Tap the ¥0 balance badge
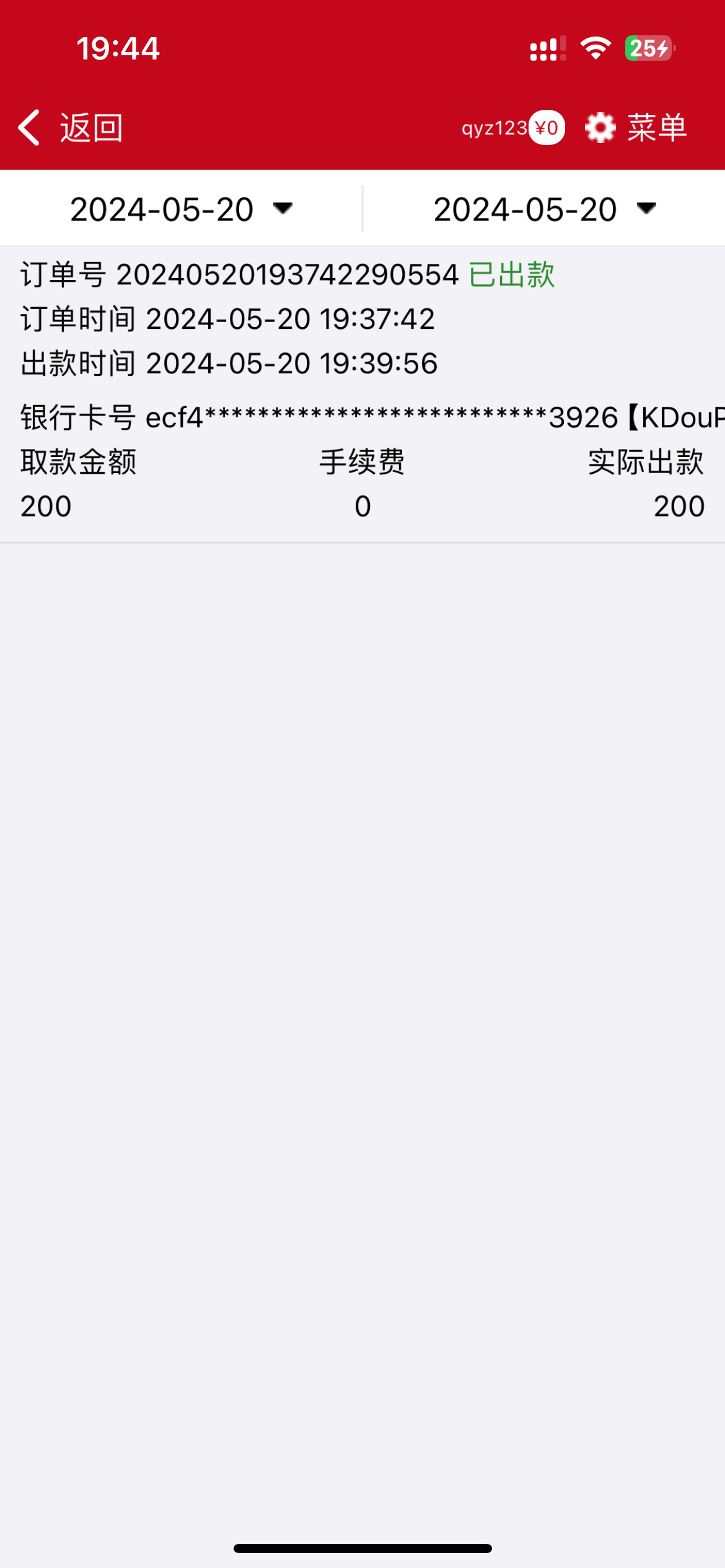Image resolution: width=725 pixels, height=1568 pixels. point(544,128)
